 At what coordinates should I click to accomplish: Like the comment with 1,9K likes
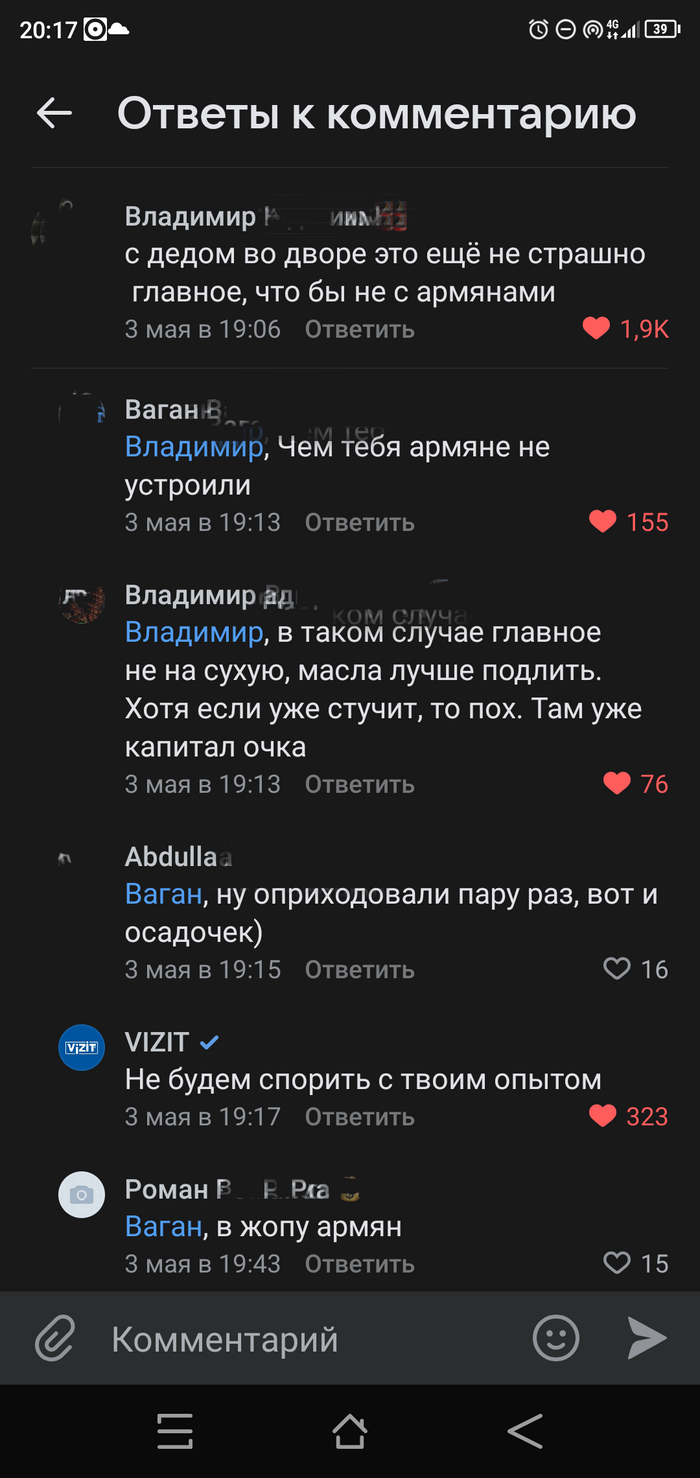pos(597,328)
